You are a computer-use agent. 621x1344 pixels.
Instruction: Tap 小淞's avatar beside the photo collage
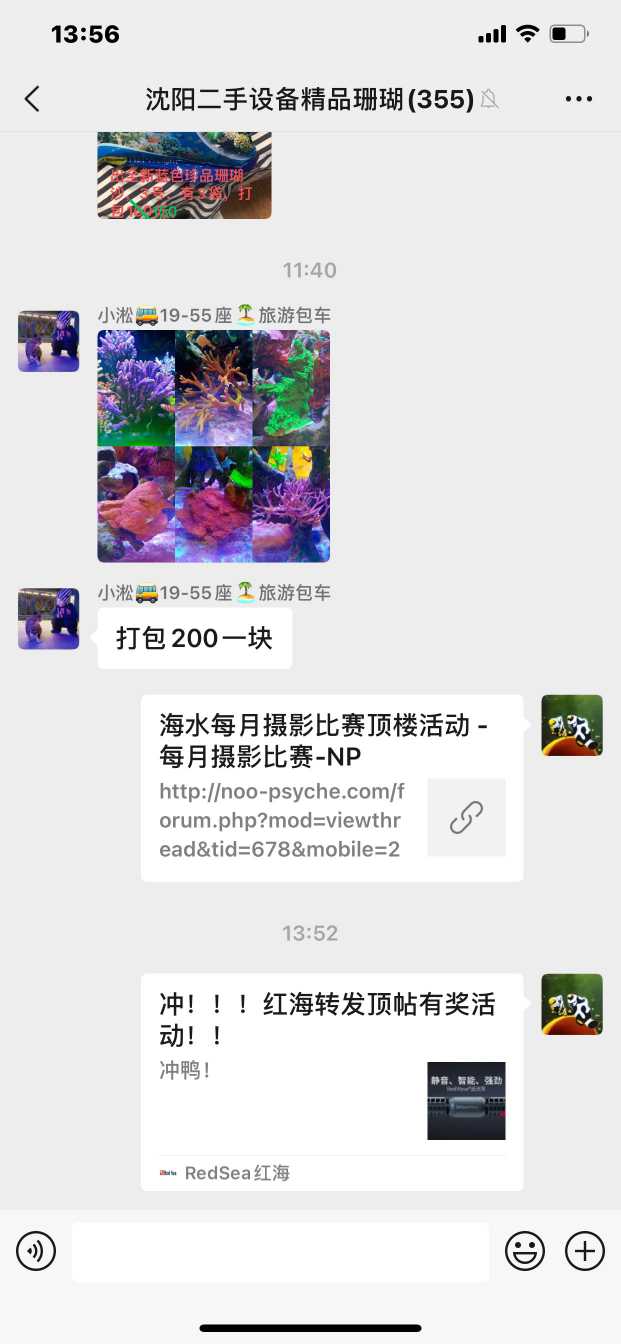click(48, 341)
